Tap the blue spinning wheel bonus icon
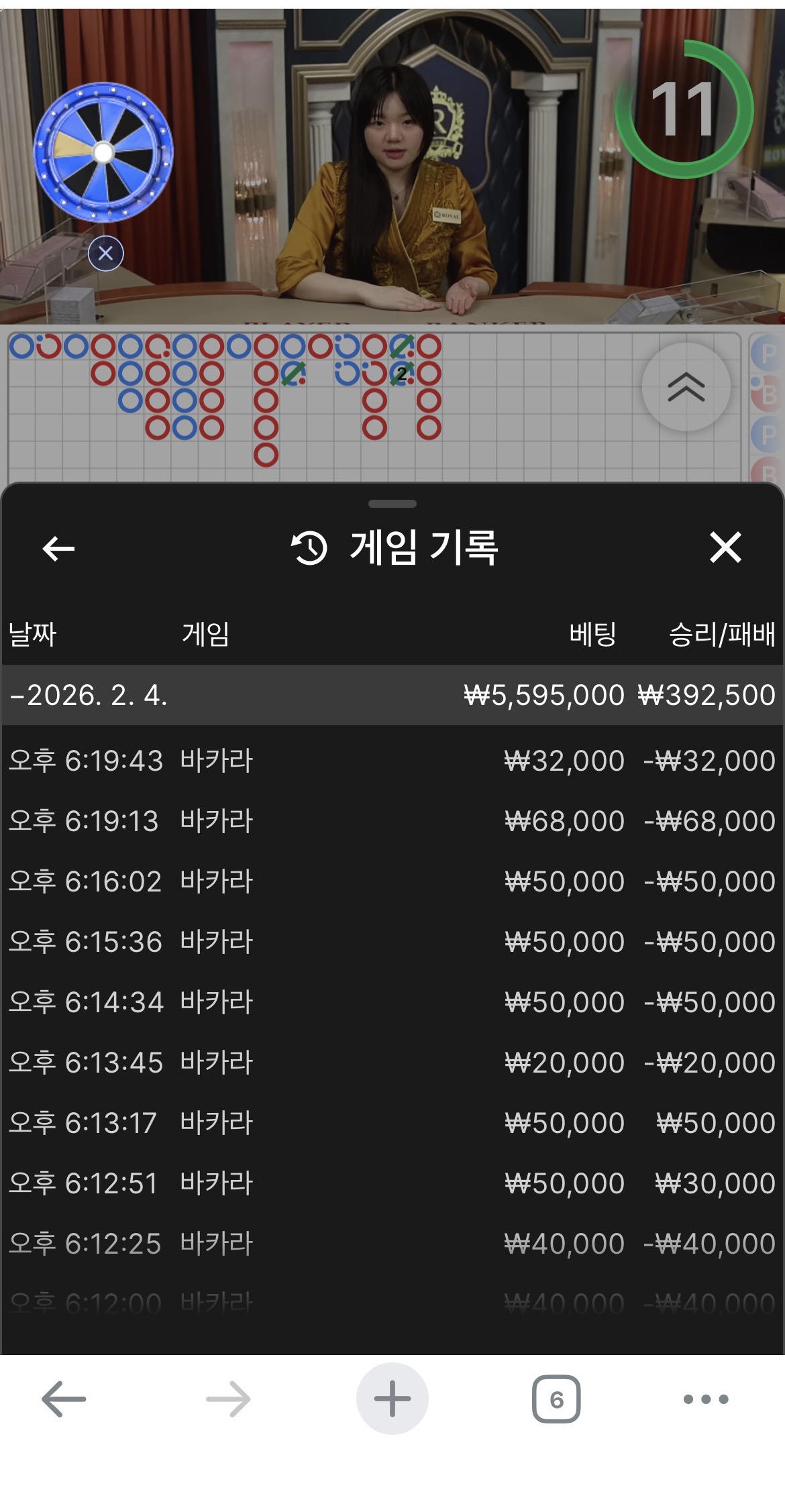This screenshot has height=1512, width=785. 103,152
